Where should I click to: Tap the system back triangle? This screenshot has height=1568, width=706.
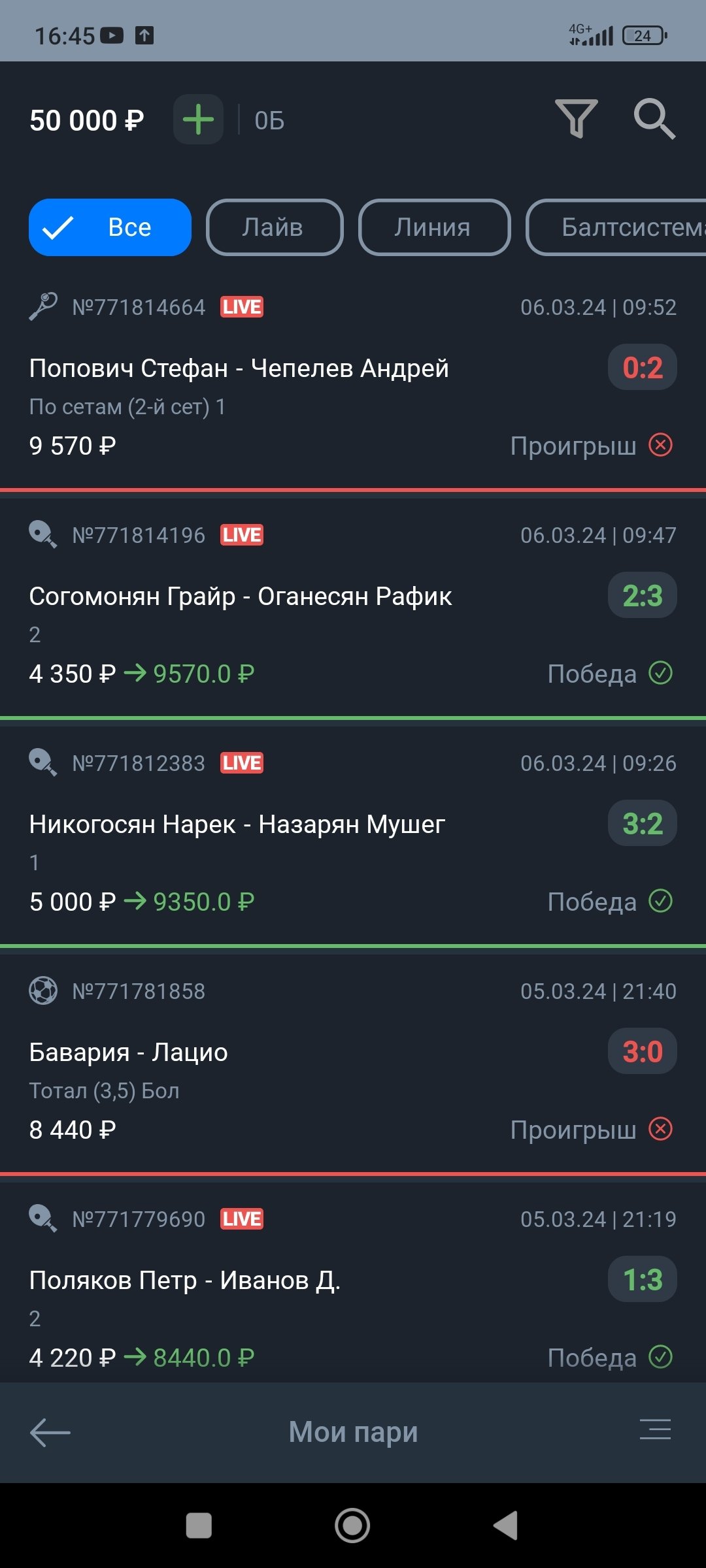point(505,1526)
